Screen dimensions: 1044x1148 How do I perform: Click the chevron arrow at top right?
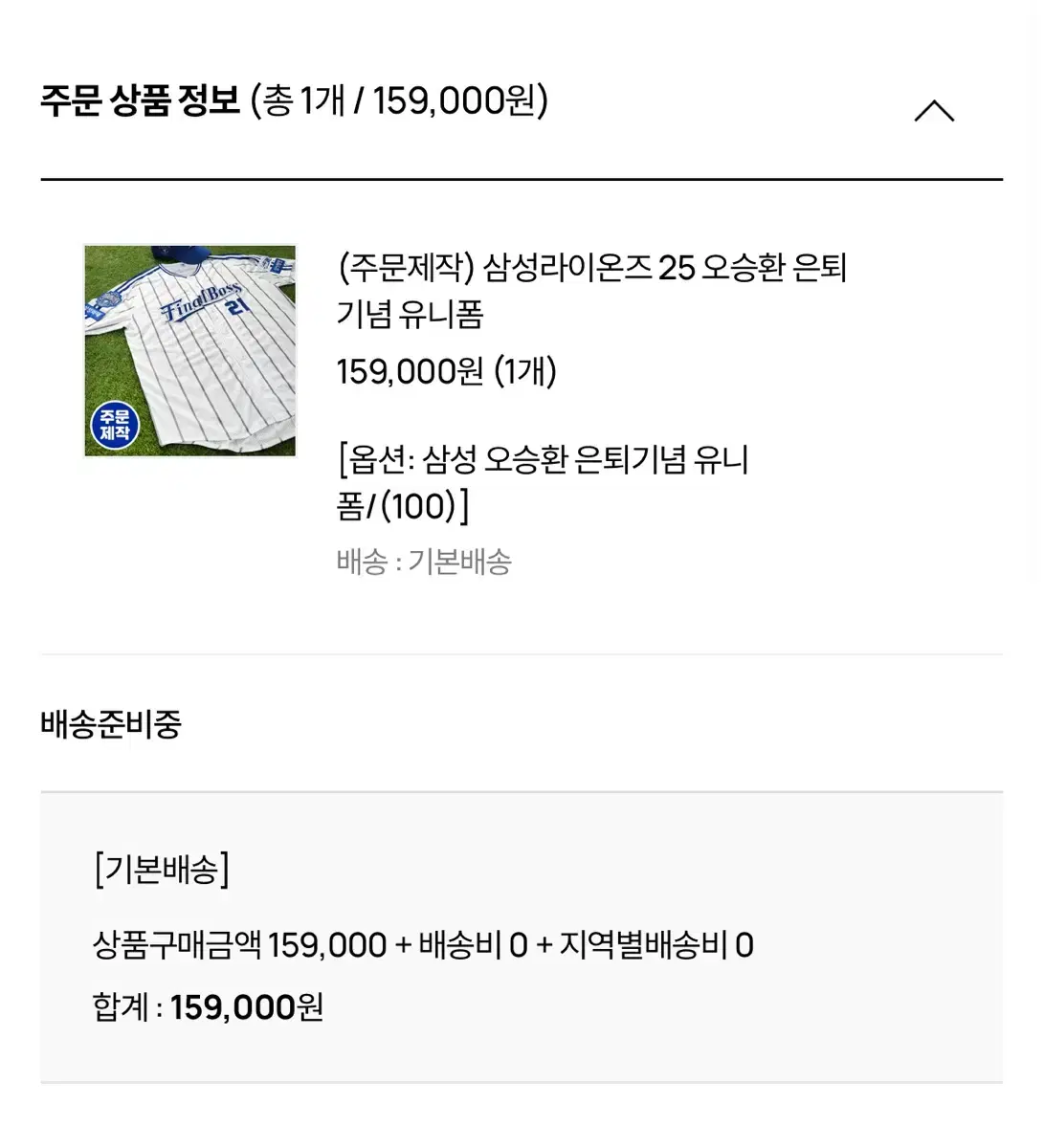click(x=935, y=111)
